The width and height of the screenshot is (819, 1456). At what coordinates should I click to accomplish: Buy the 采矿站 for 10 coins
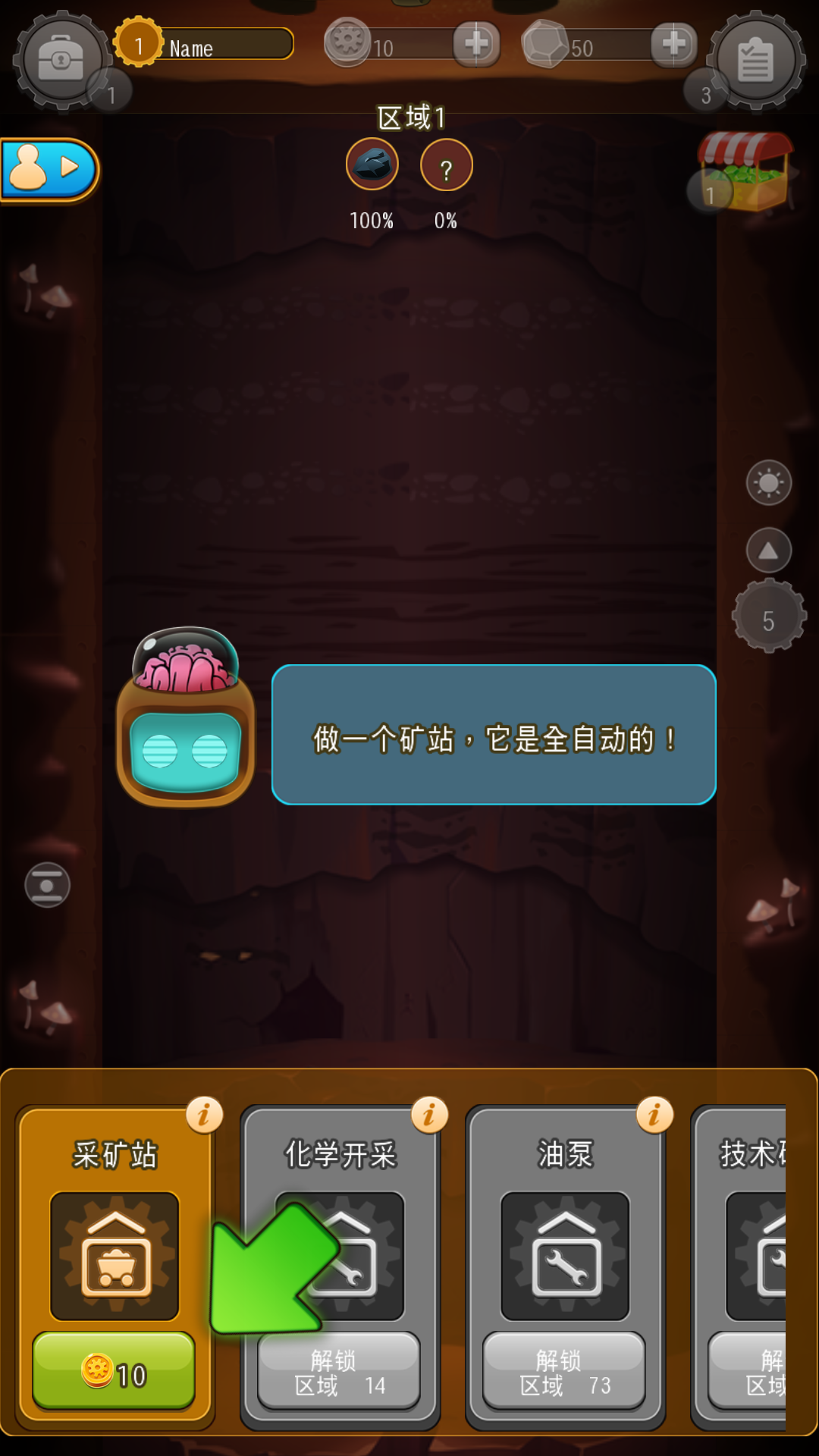click(x=114, y=1371)
